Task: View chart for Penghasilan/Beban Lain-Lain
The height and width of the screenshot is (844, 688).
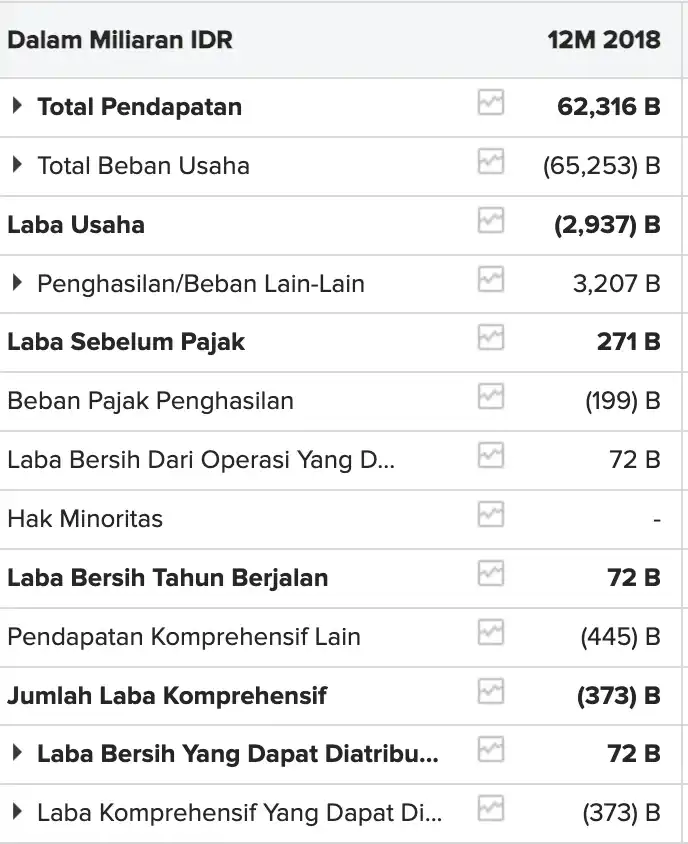Action: (x=491, y=280)
